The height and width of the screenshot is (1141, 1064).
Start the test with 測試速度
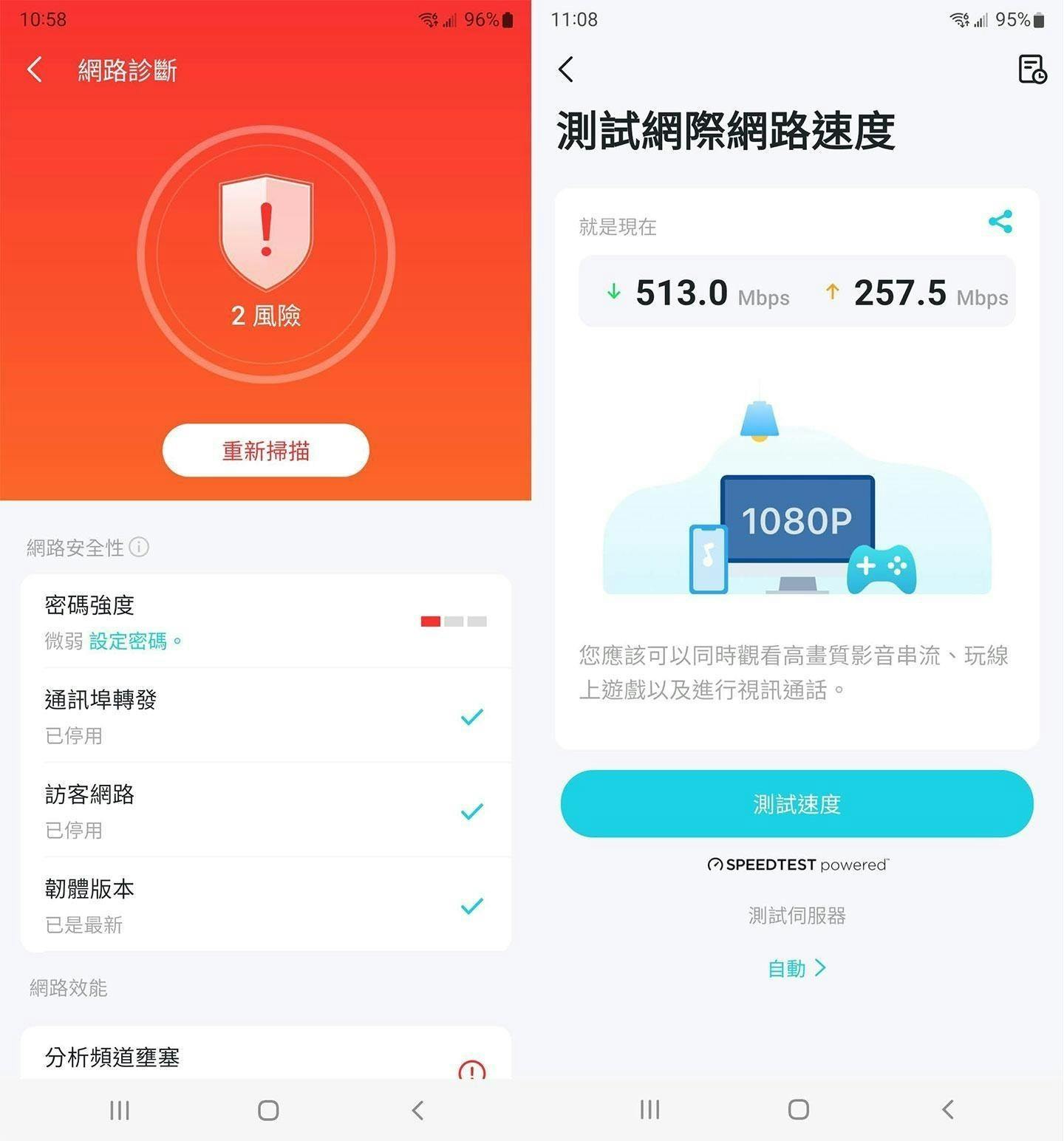[x=797, y=804]
